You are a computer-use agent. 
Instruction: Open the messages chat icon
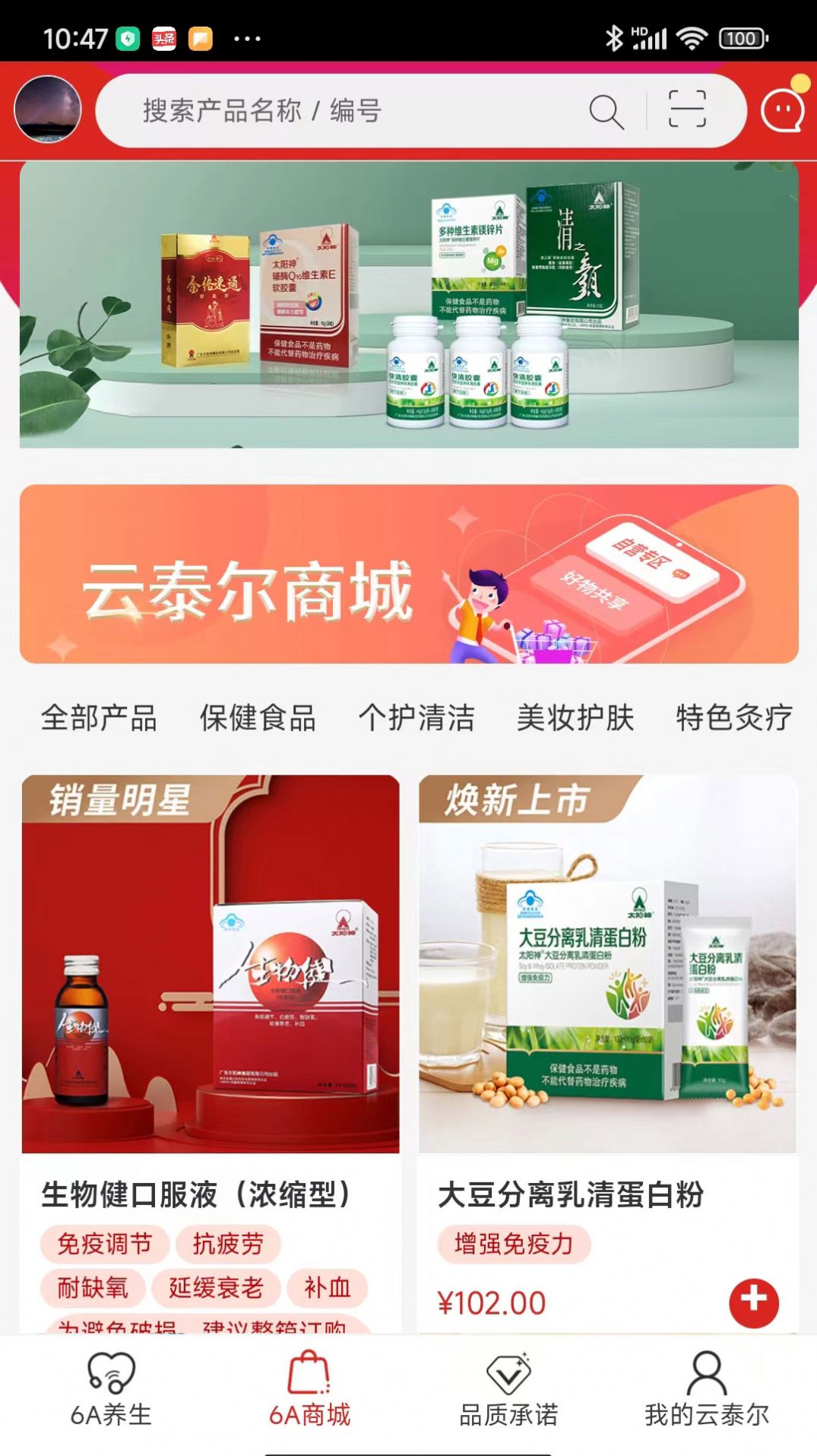tap(783, 111)
